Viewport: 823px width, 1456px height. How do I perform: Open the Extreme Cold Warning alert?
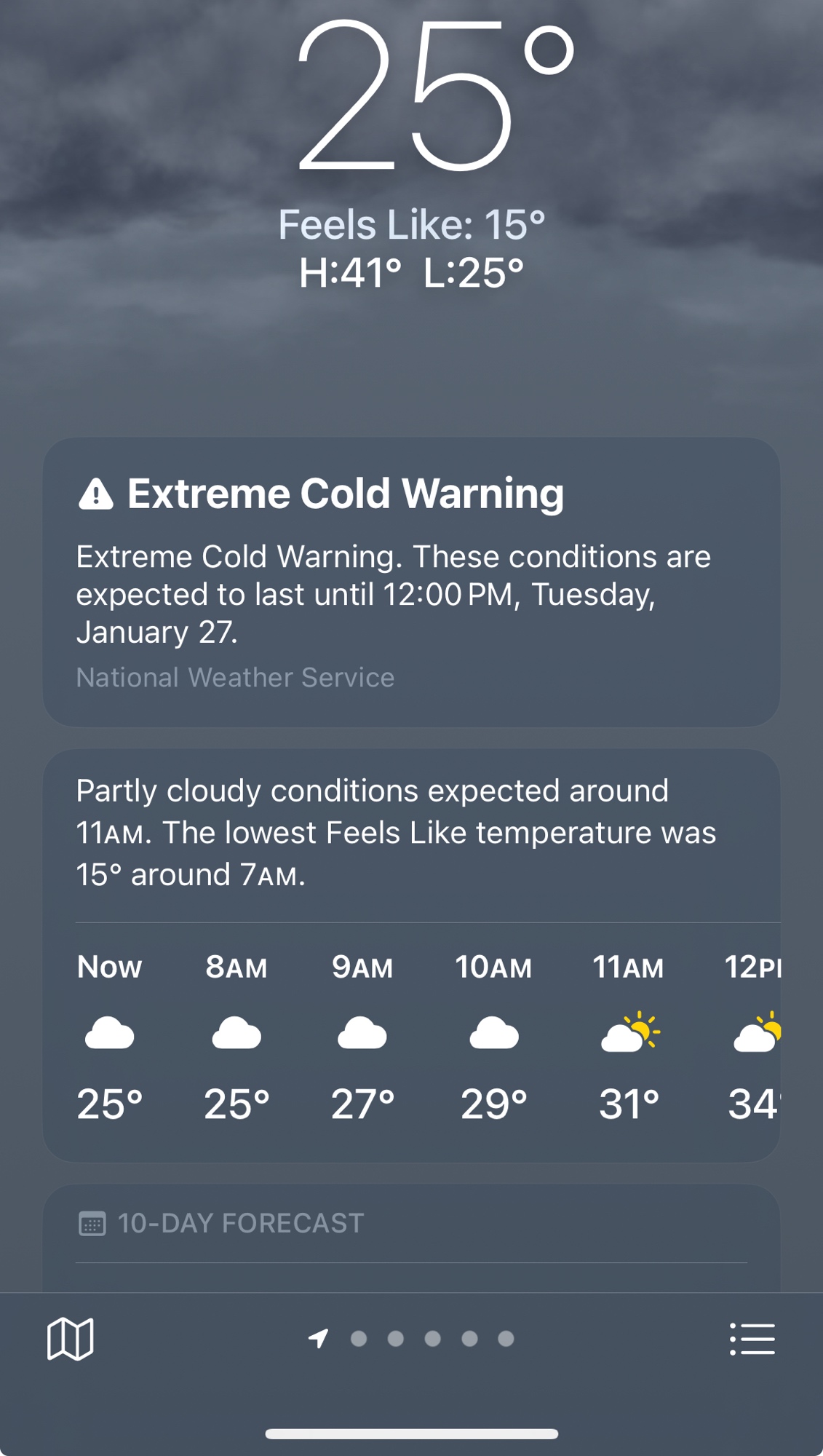[x=411, y=581]
